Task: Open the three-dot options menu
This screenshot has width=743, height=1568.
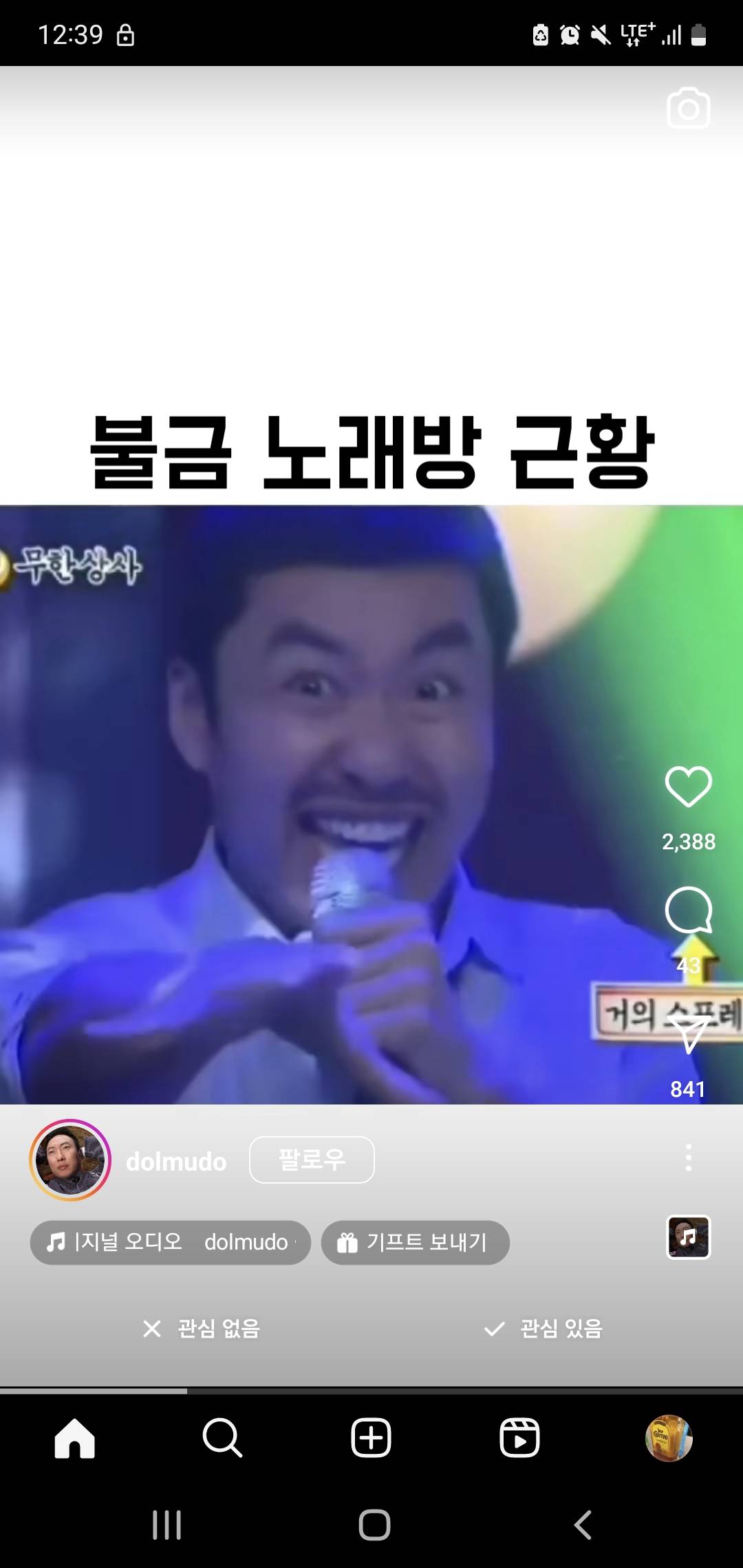Action: click(x=688, y=1157)
